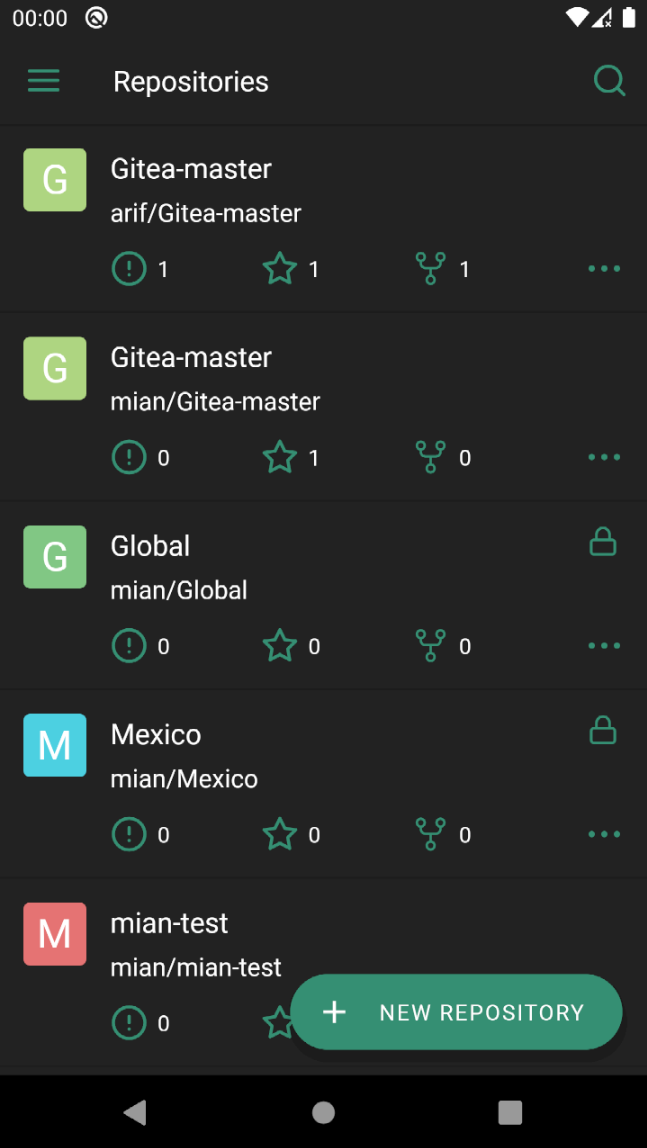Image resolution: width=647 pixels, height=1148 pixels.
Task: Open the mian/Gitea-master repository
Action: (x=324, y=407)
